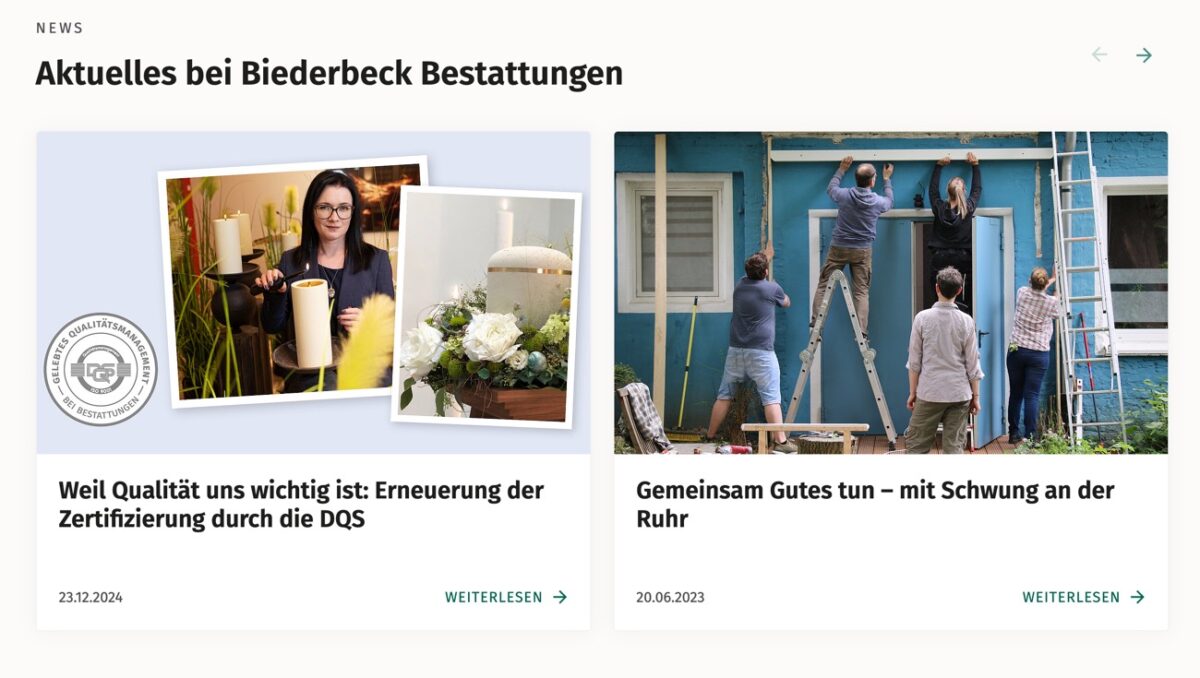Go back with the left carousel arrow
The width and height of the screenshot is (1200, 678).
(1099, 55)
